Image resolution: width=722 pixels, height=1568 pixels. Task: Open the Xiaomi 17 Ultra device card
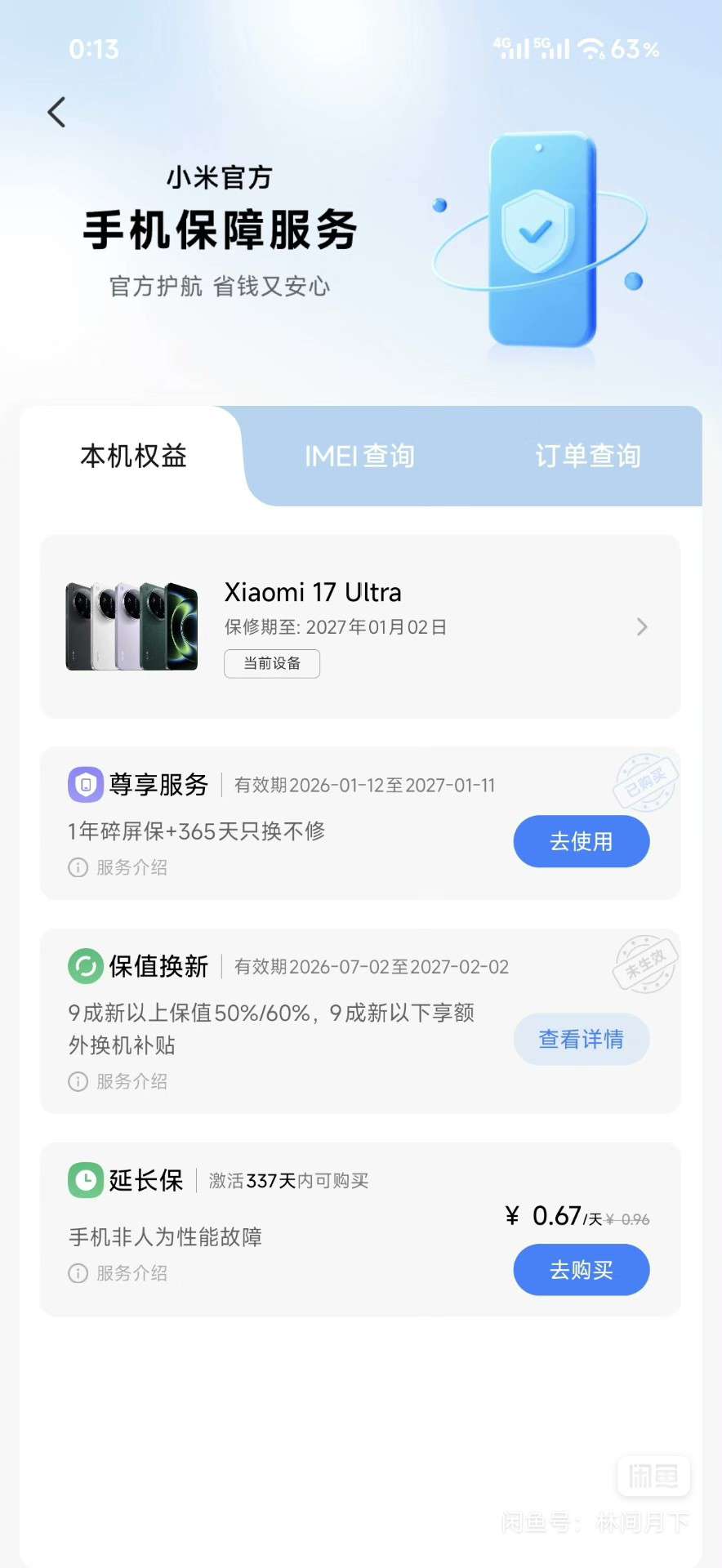pos(359,626)
